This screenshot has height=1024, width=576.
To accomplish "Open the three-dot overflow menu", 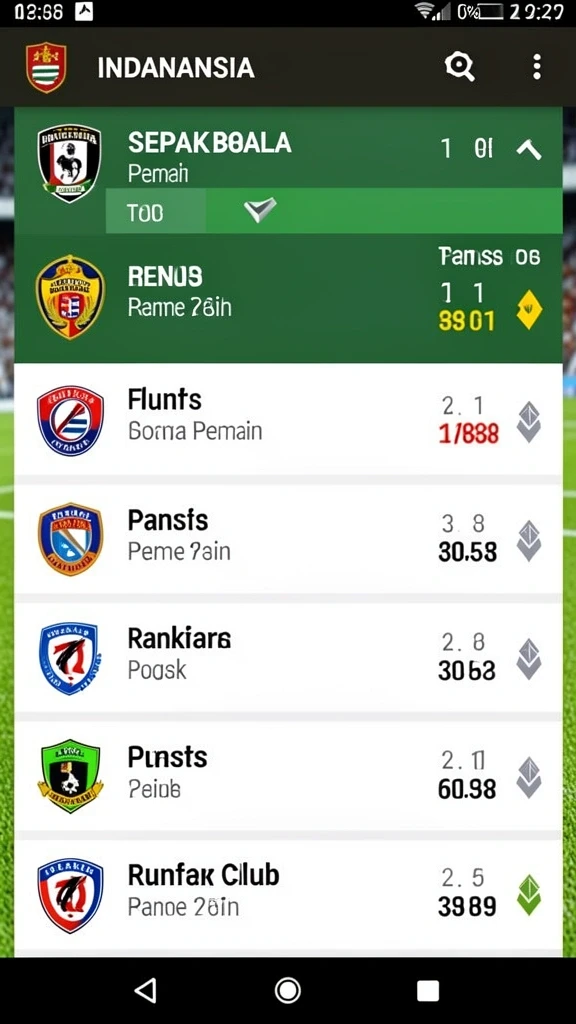I will coord(536,67).
